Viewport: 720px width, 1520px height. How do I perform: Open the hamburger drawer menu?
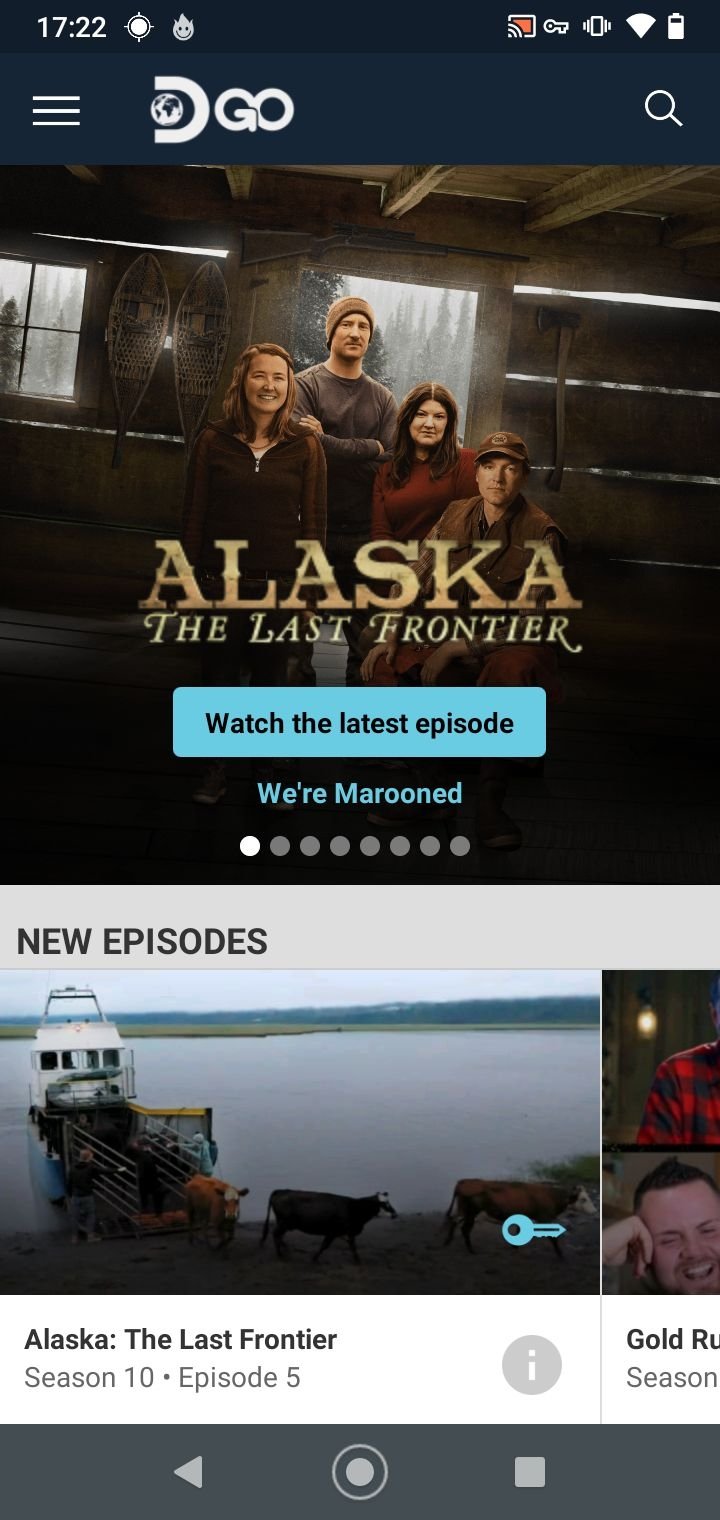tap(56, 110)
